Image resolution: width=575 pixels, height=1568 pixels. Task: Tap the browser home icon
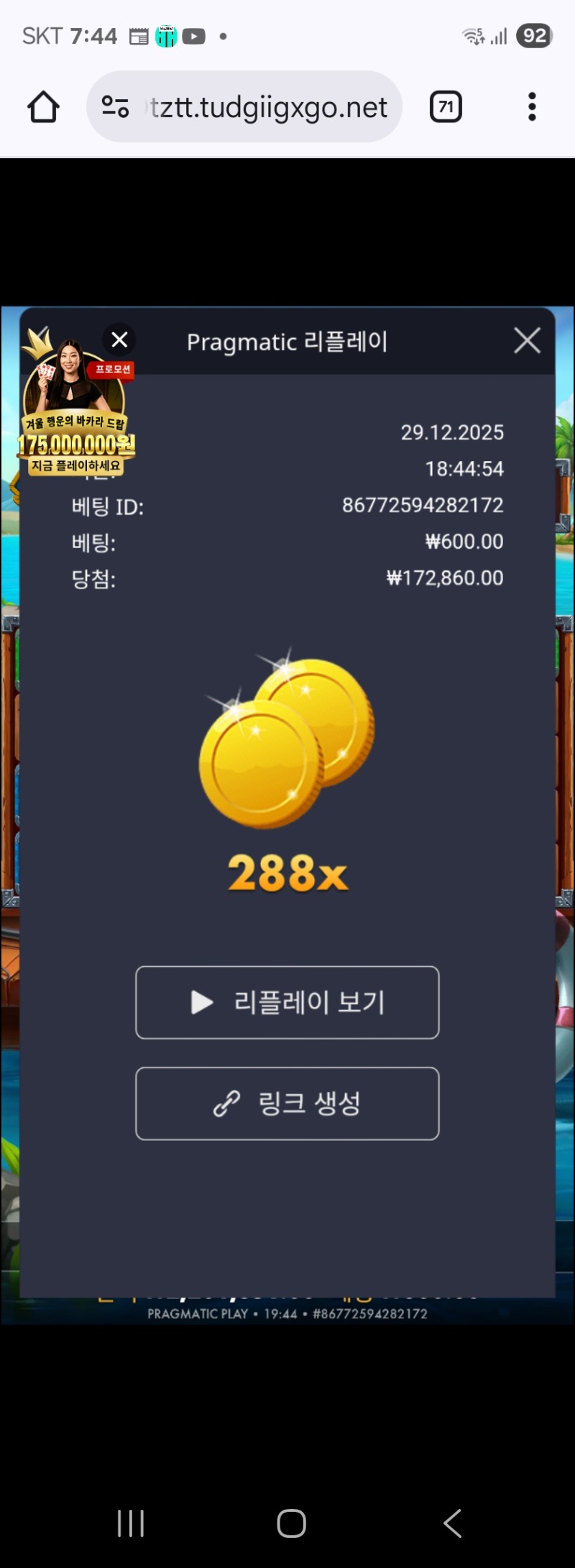[43, 107]
